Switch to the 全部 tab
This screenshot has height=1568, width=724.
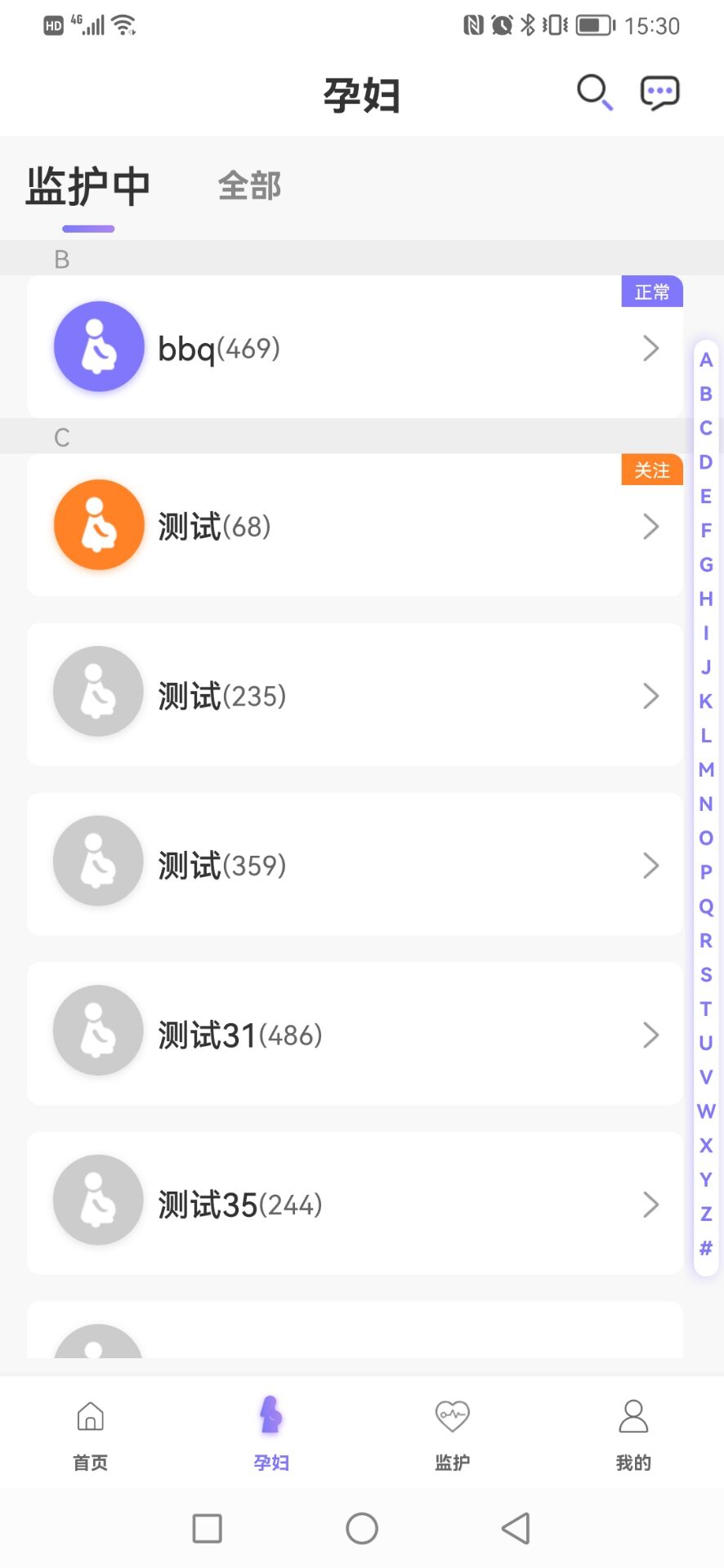pos(249,186)
